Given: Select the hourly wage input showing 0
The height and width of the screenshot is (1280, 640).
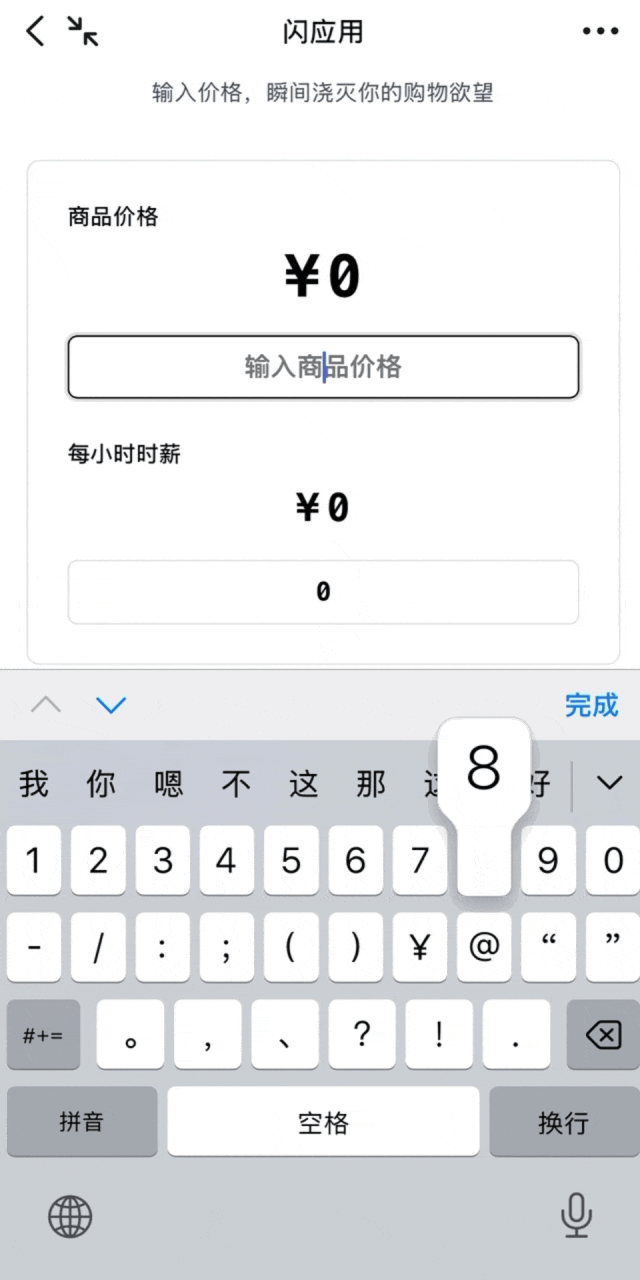Looking at the screenshot, I should (x=323, y=592).
